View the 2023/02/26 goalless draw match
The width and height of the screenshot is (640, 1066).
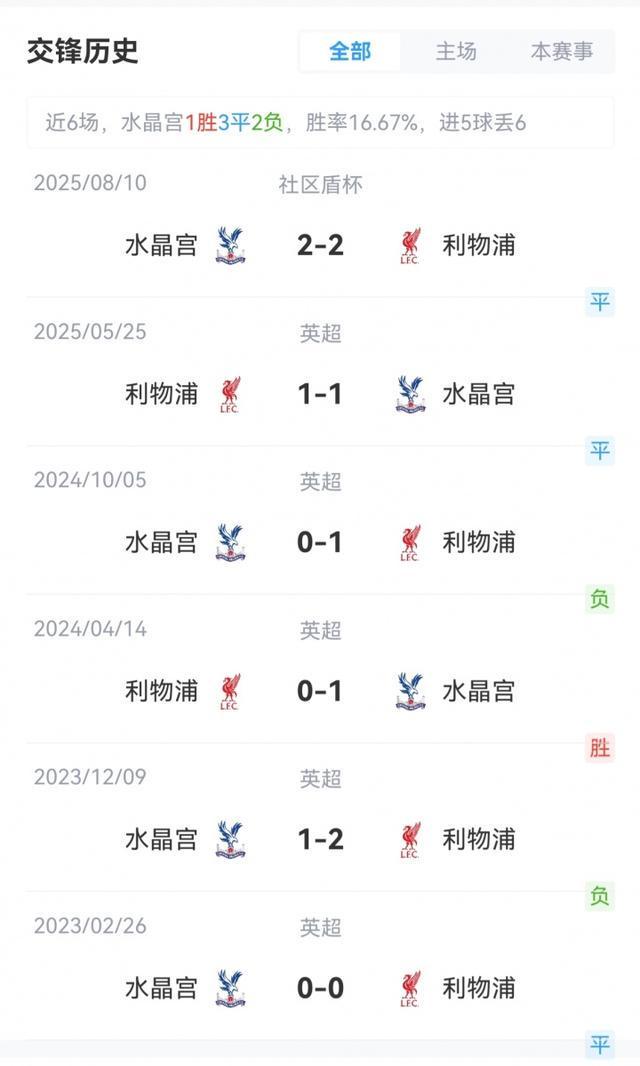320,987
